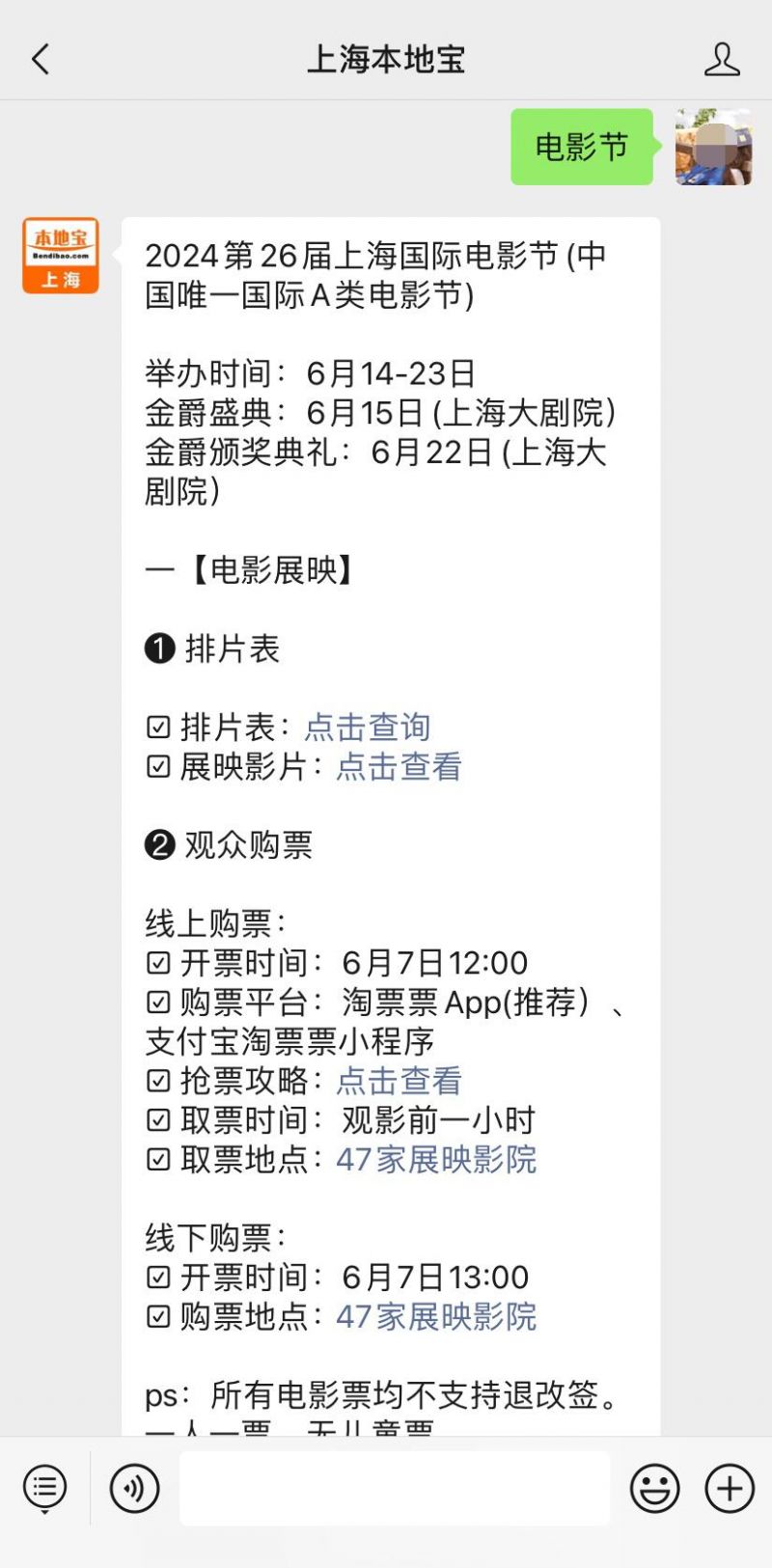Tap the message input field
This screenshot has width=772, height=1568.
pyautogui.click(x=395, y=1489)
